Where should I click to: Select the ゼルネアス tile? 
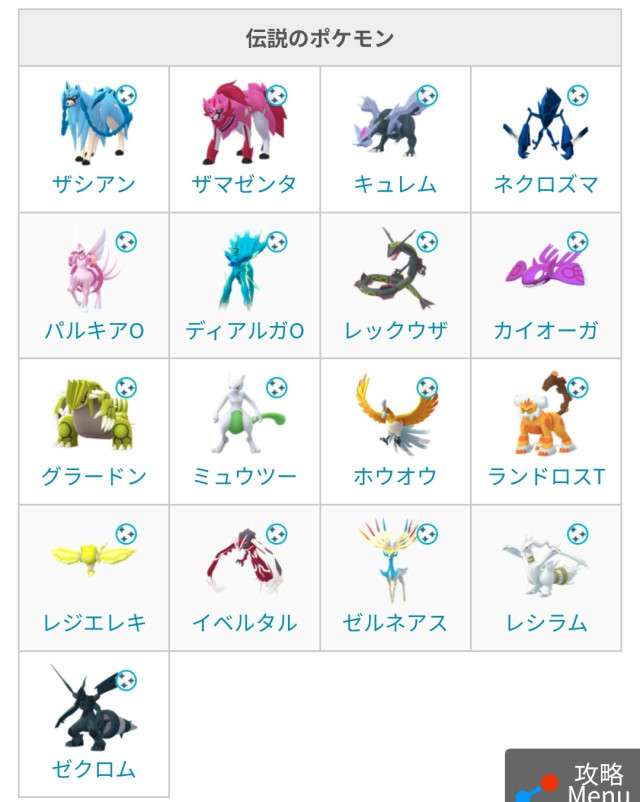click(395, 578)
